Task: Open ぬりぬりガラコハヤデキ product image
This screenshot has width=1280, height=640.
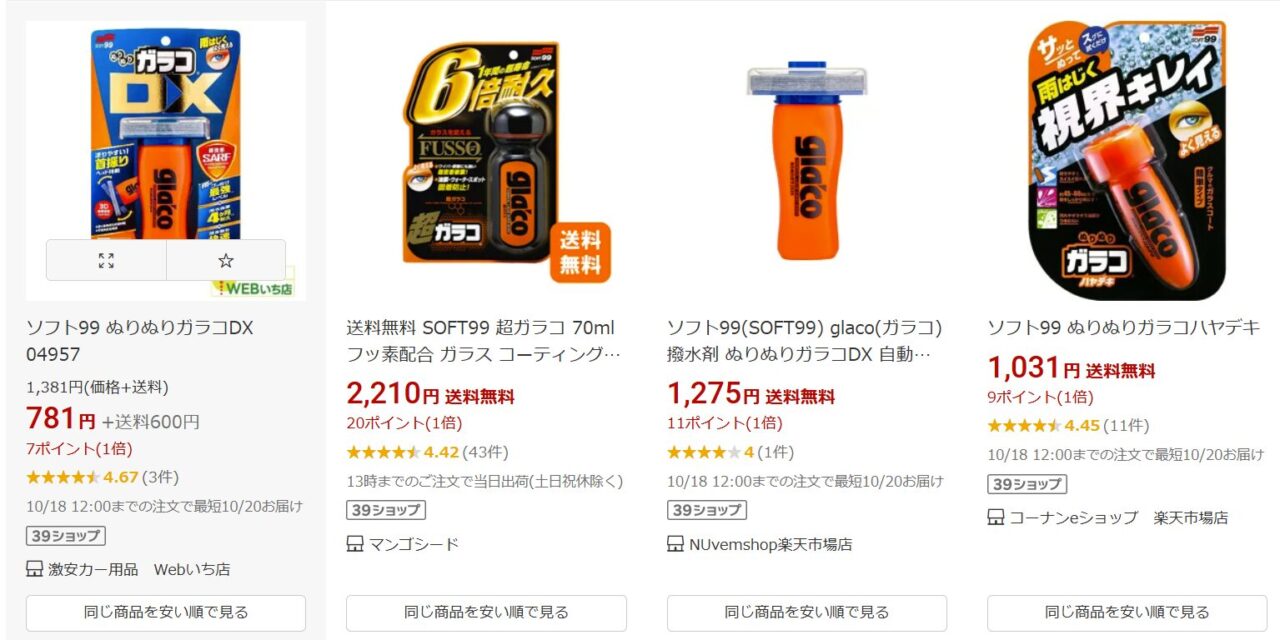Action: [1127, 160]
